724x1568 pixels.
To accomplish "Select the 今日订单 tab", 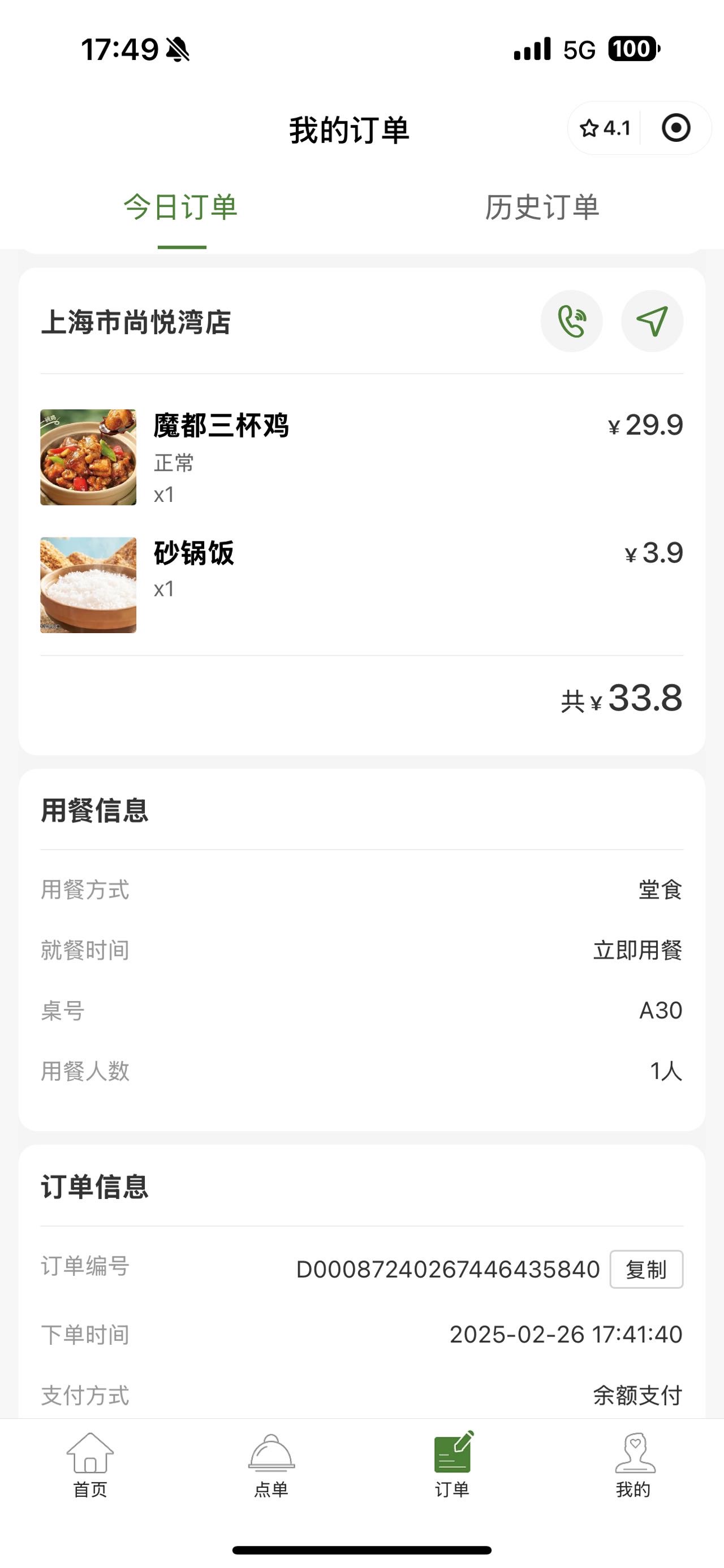I will [181, 207].
